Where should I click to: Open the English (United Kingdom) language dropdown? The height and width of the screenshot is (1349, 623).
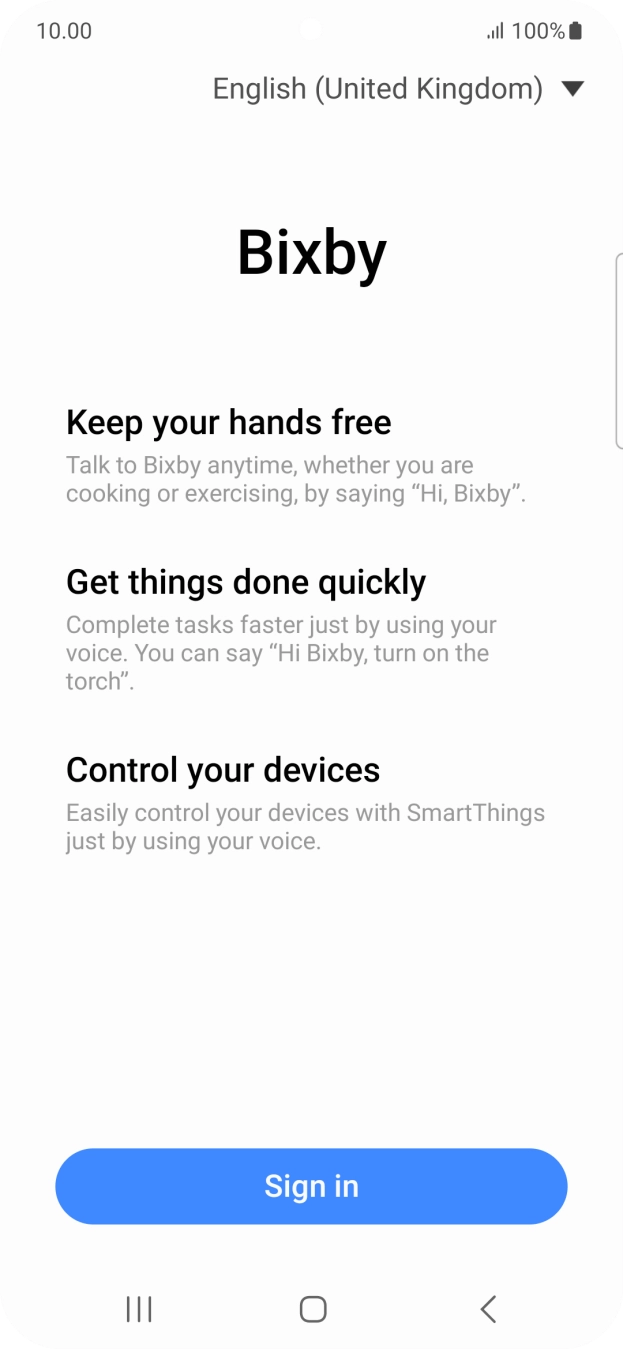click(x=397, y=89)
